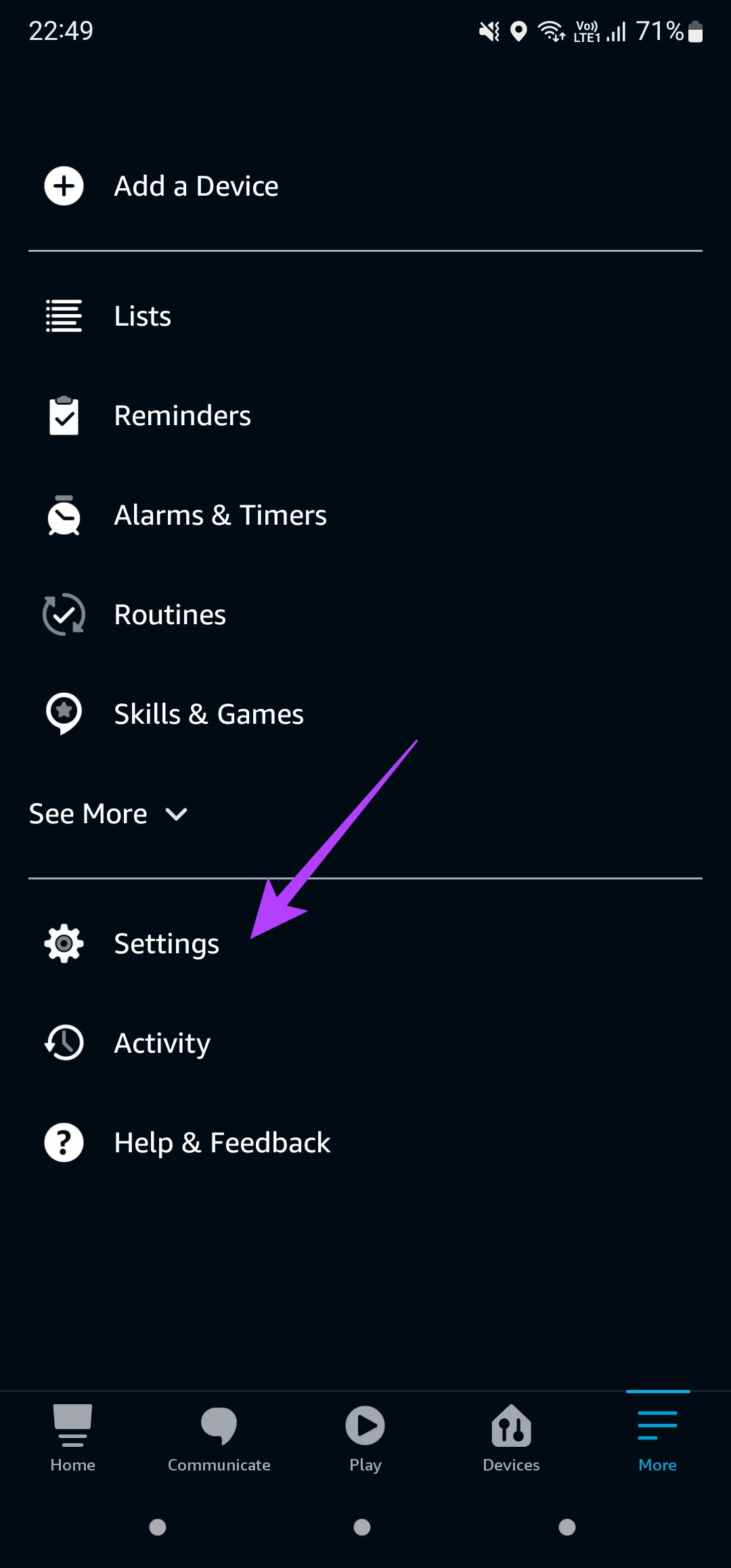Open Help & Feedback
The height and width of the screenshot is (1568, 731).
click(365, 1143)
